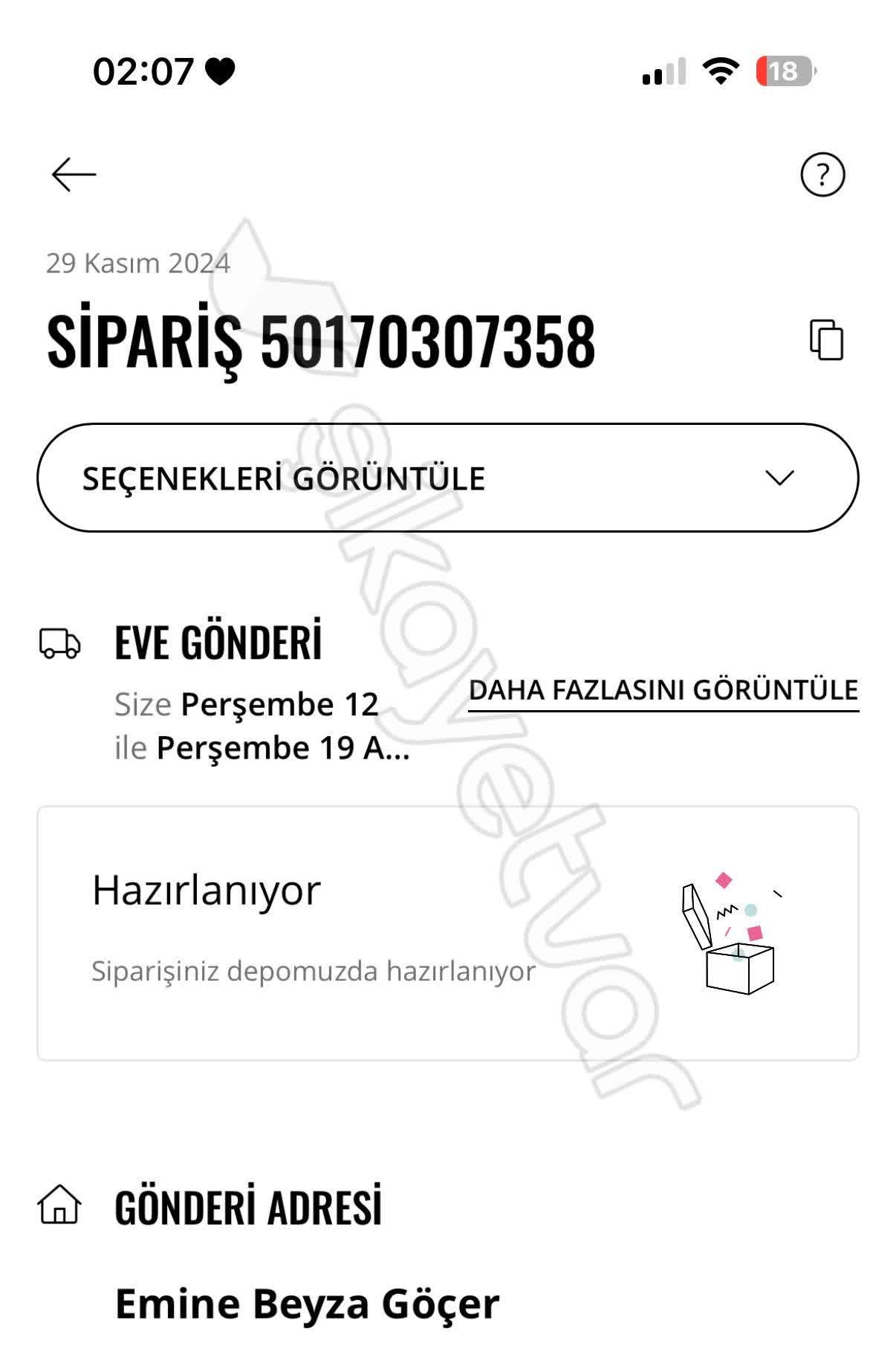Screen dimensions: 896x1346
Task: Tap the order number SİPARİŞ 50170307358
Action: pos(319,341)
